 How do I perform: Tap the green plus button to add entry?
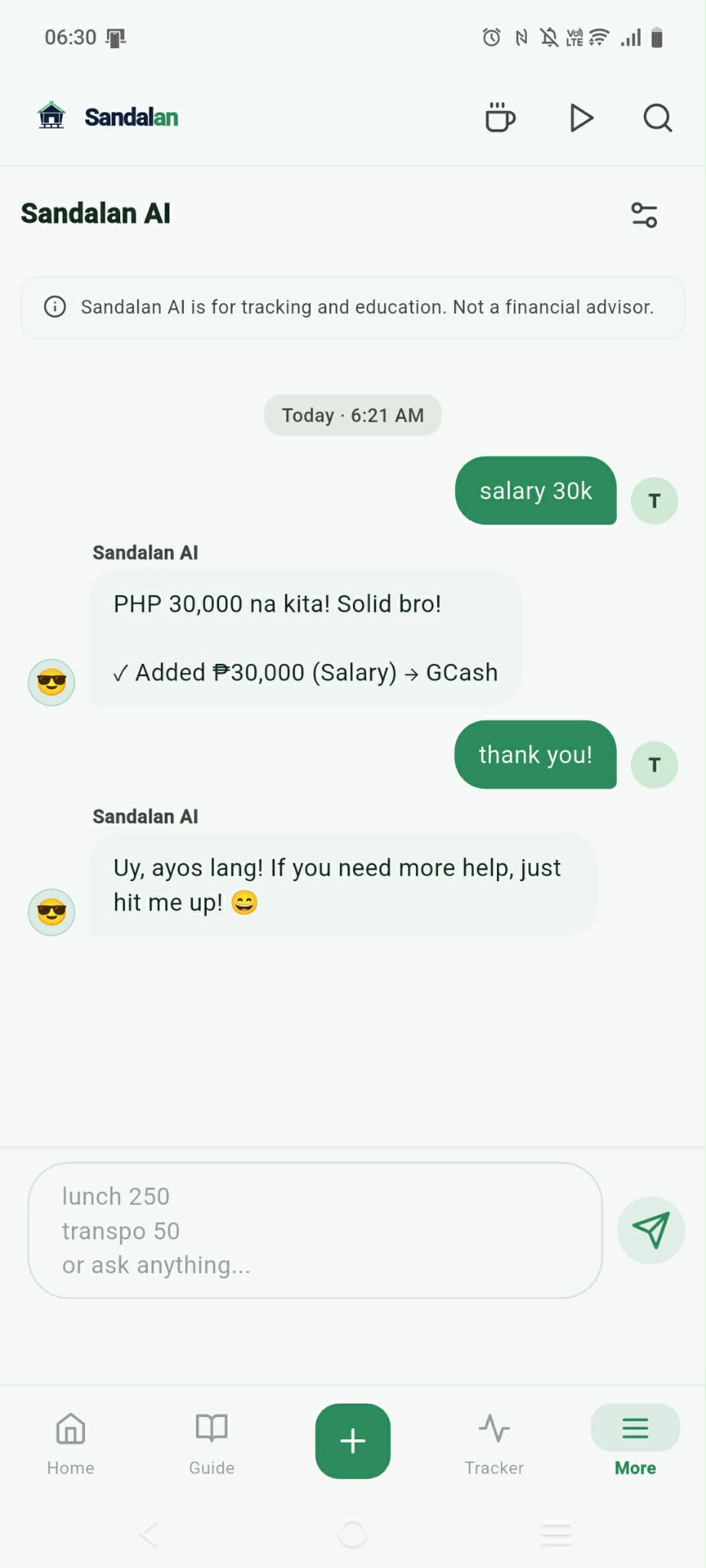[x=352, y=1440]
